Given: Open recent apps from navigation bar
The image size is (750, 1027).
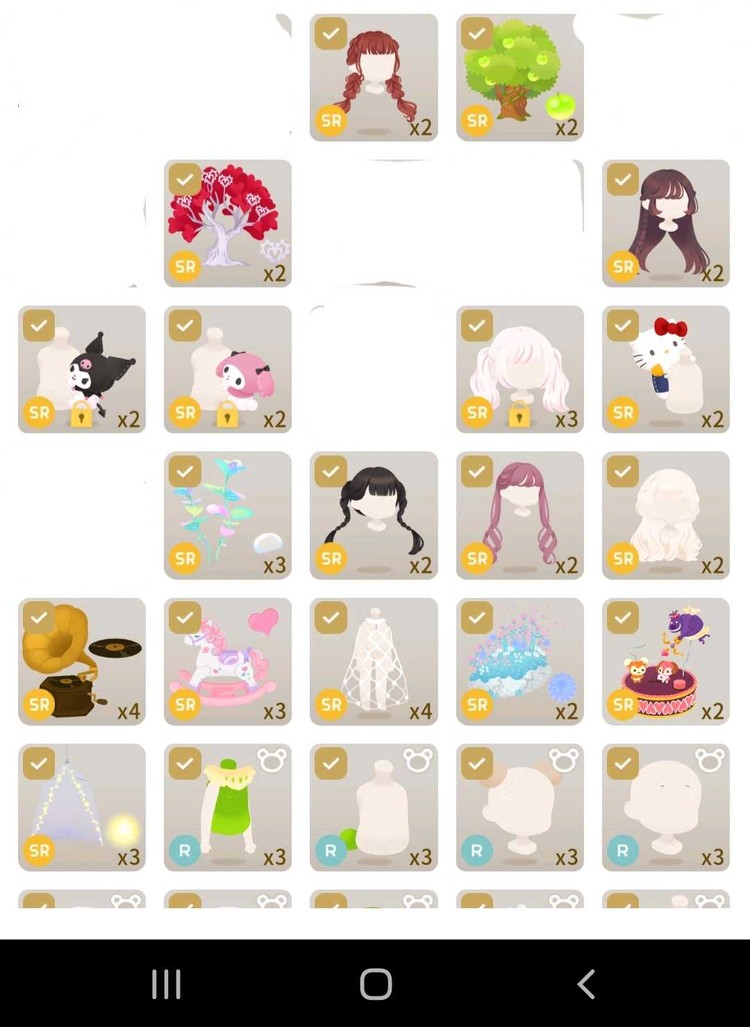Looking at the screenshot, I should point(166,984).
